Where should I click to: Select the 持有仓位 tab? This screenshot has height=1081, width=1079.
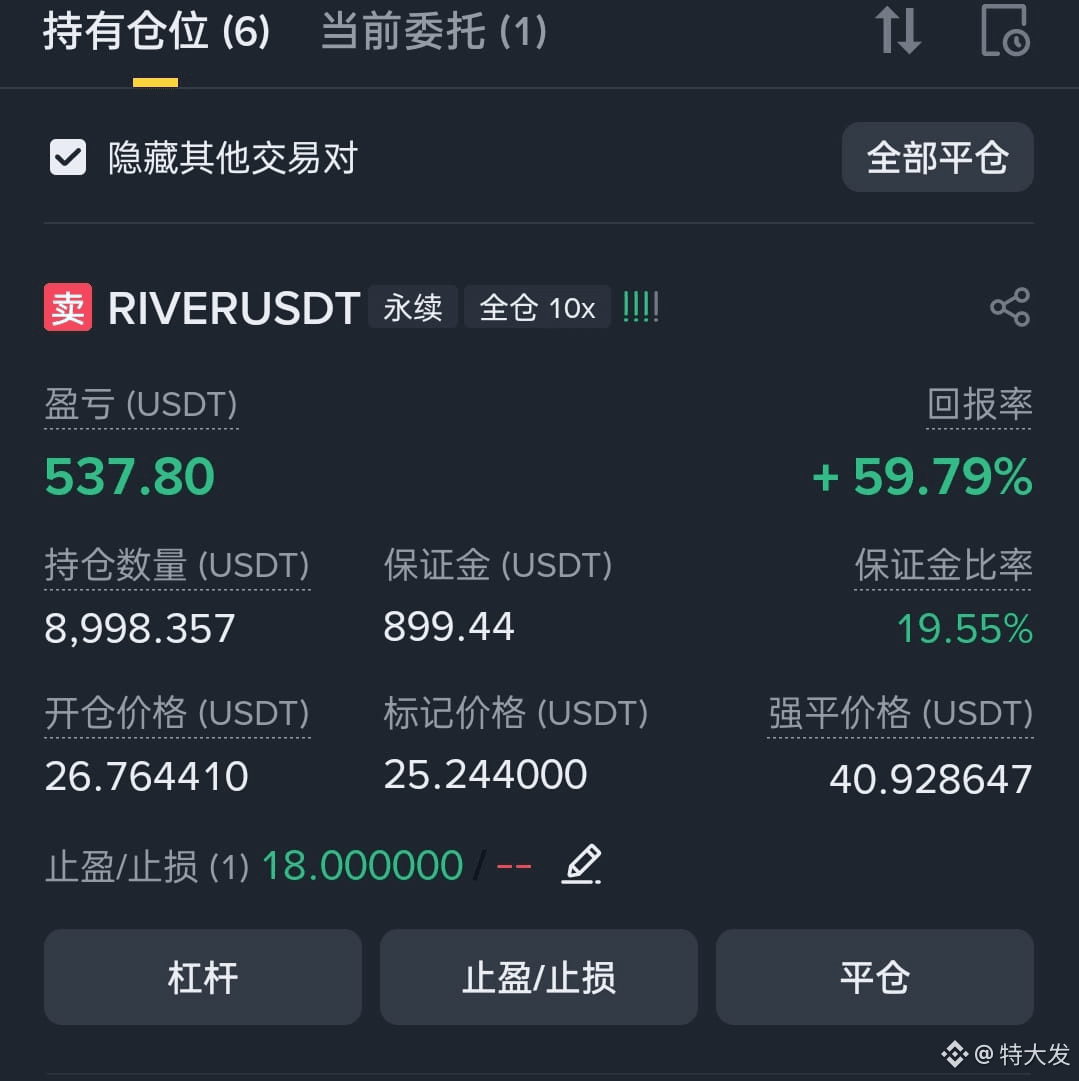point(153,31)
